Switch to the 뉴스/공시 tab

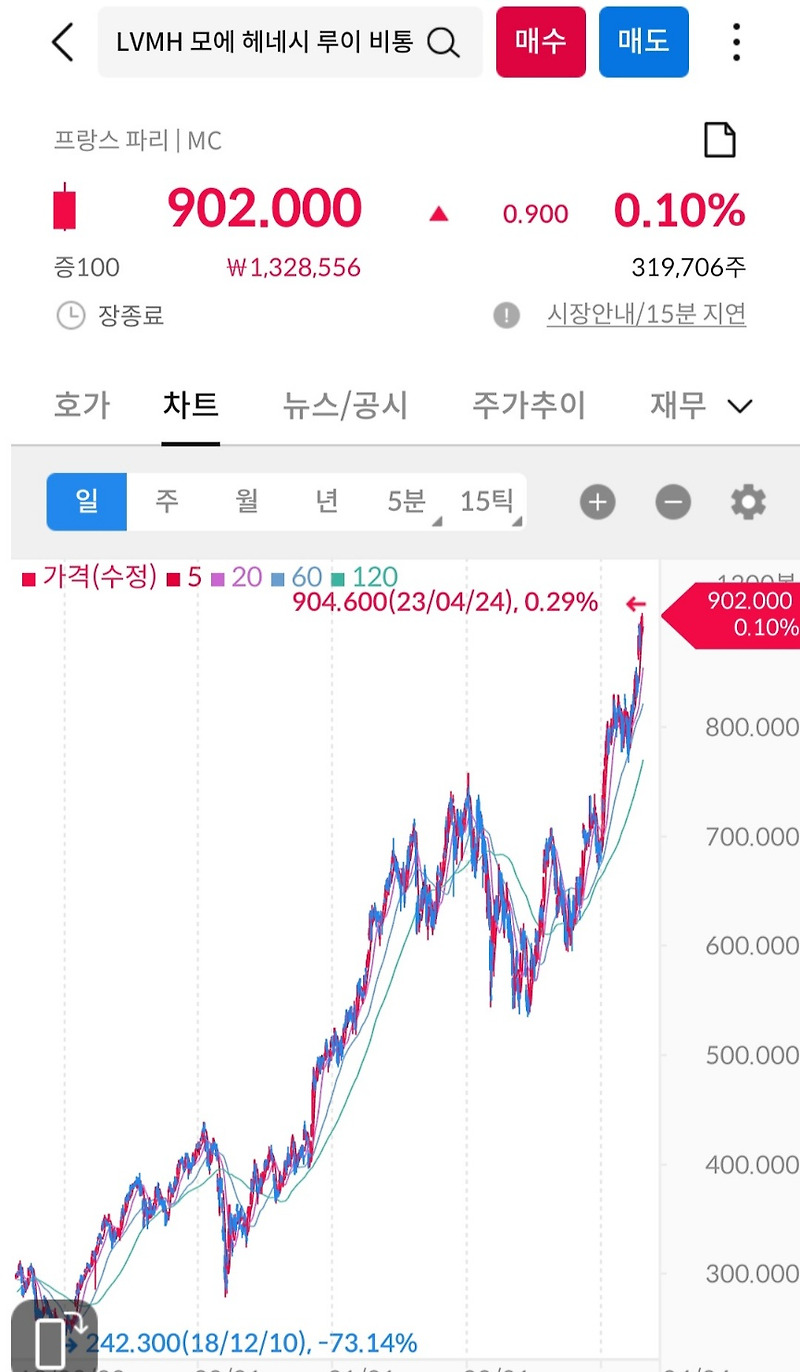(x=344, y=406)
